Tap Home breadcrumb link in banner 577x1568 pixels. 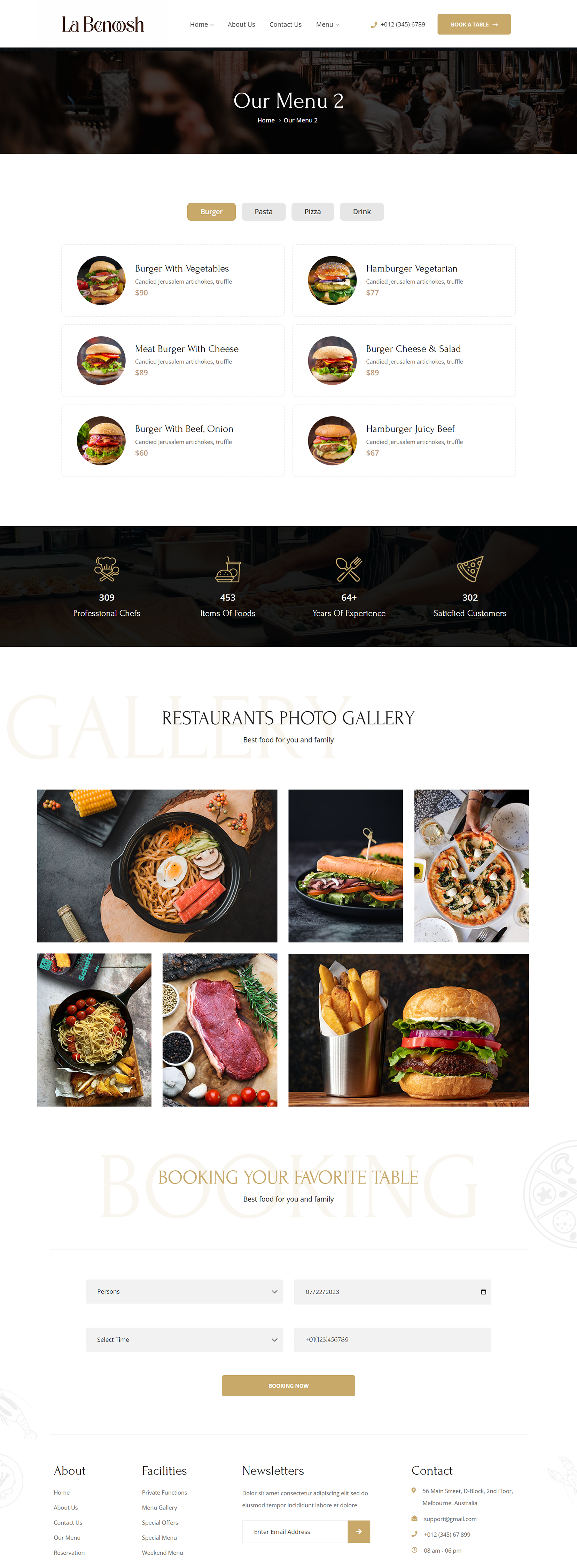(x=266, y=121)
